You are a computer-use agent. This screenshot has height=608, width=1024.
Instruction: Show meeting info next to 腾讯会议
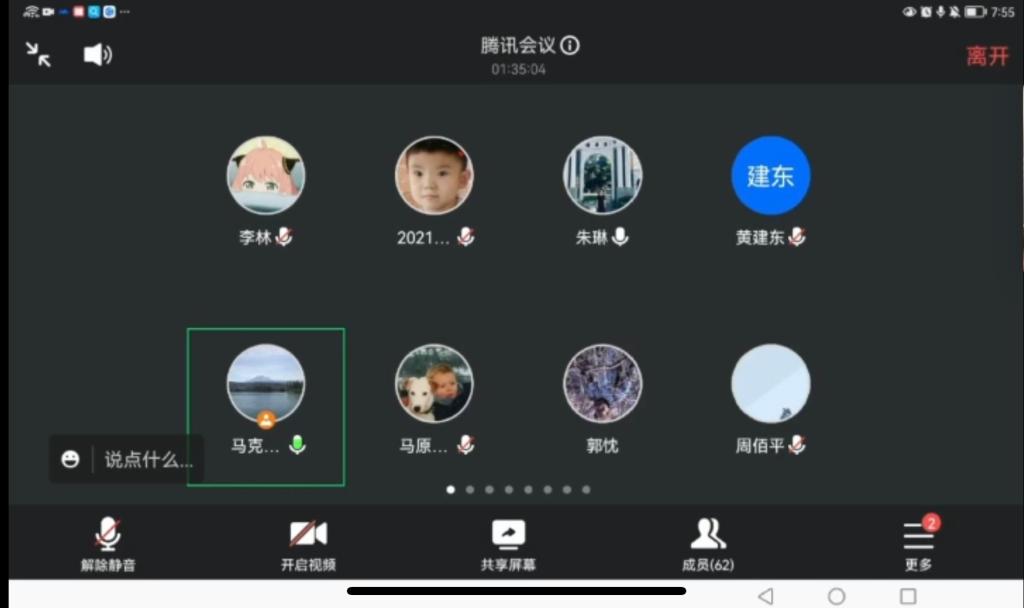[570, 45]
